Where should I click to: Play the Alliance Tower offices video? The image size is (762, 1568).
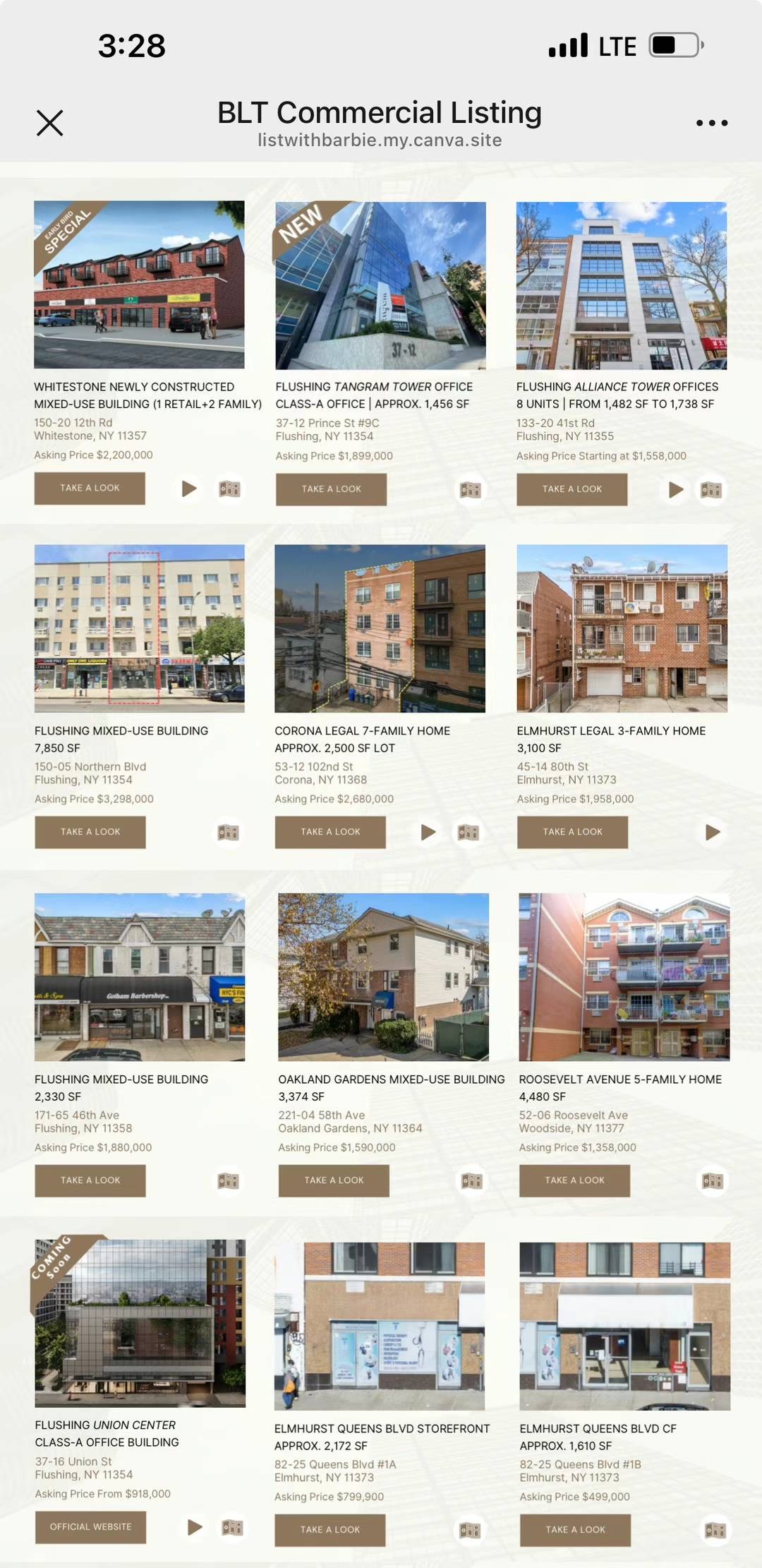[x=675, y=489]
